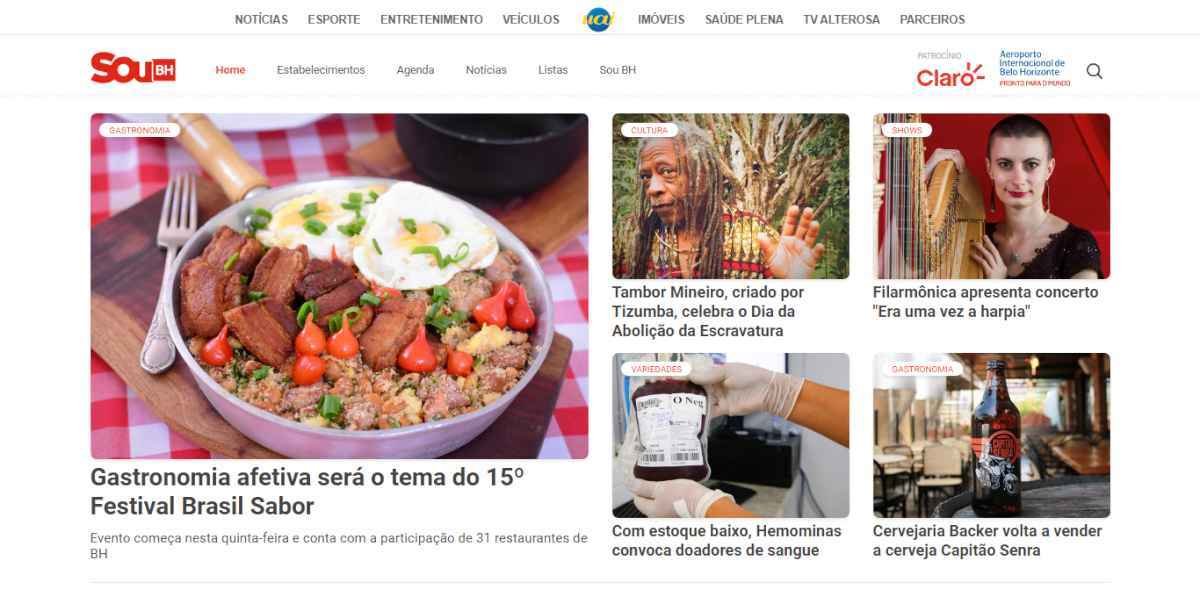Screen dimensions: 1200x604
Task: Switch to the Estabelecimentos tab
Action: pos(321,70)
